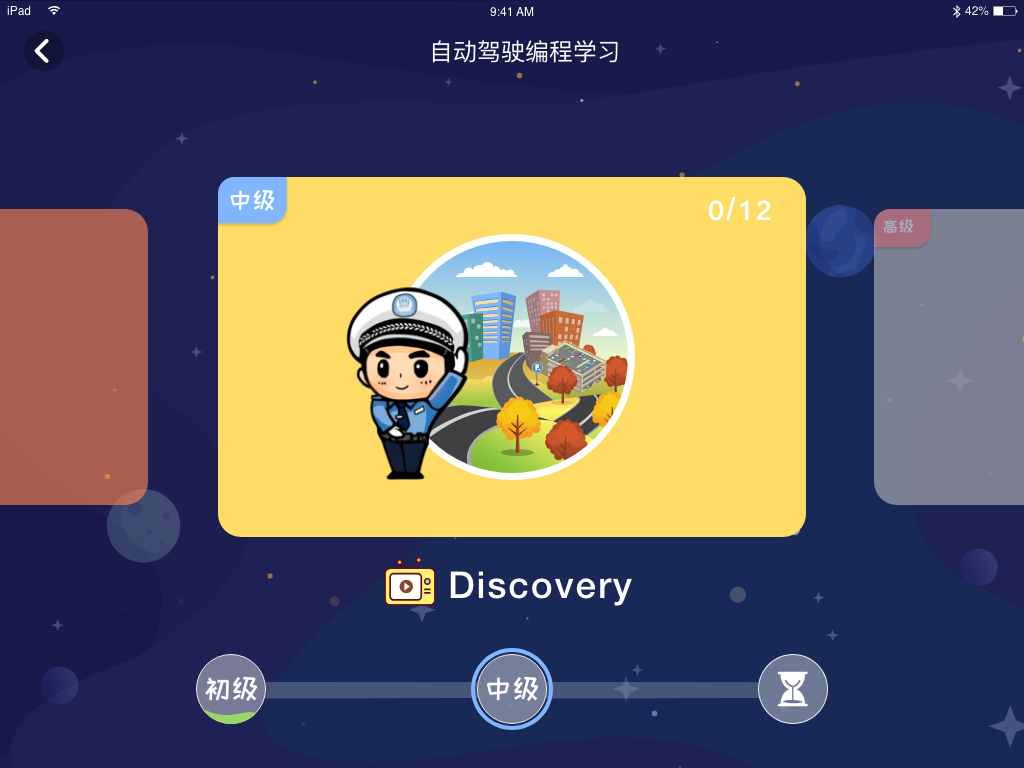This screenshot has height=768, width=1024.
Task: Select the beginner 初级 level node
Action: tap(231, 689)
